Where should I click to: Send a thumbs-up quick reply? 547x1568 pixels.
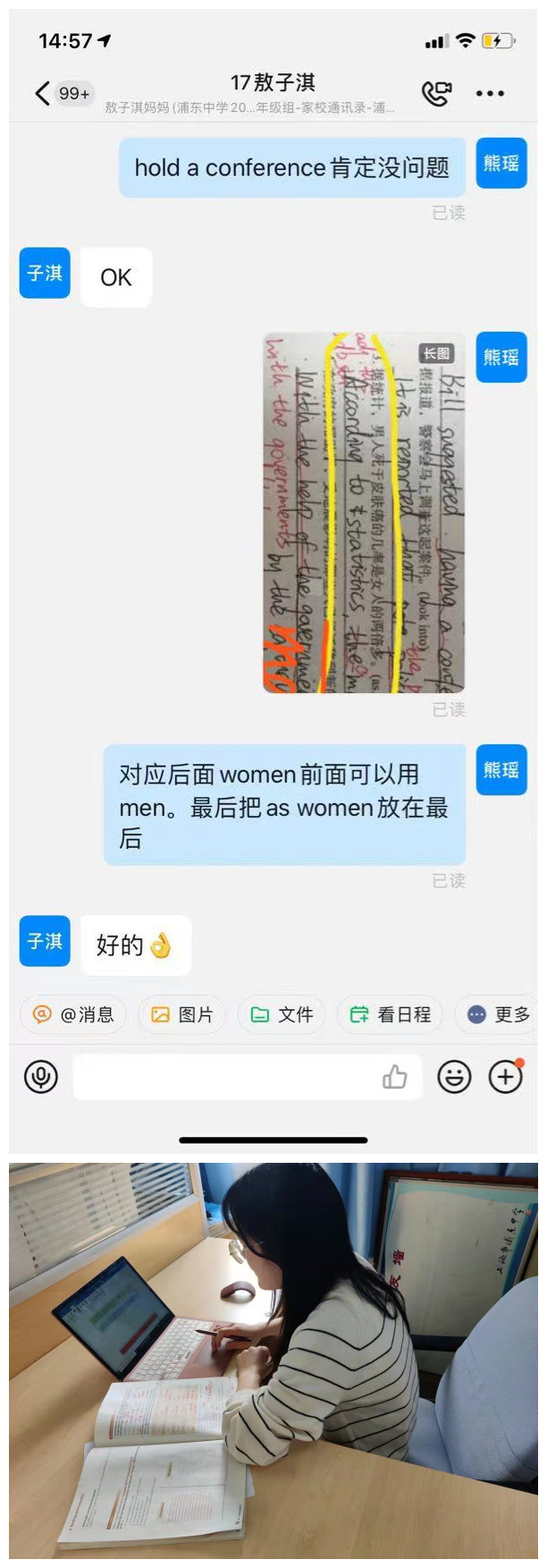[394, 1077]
